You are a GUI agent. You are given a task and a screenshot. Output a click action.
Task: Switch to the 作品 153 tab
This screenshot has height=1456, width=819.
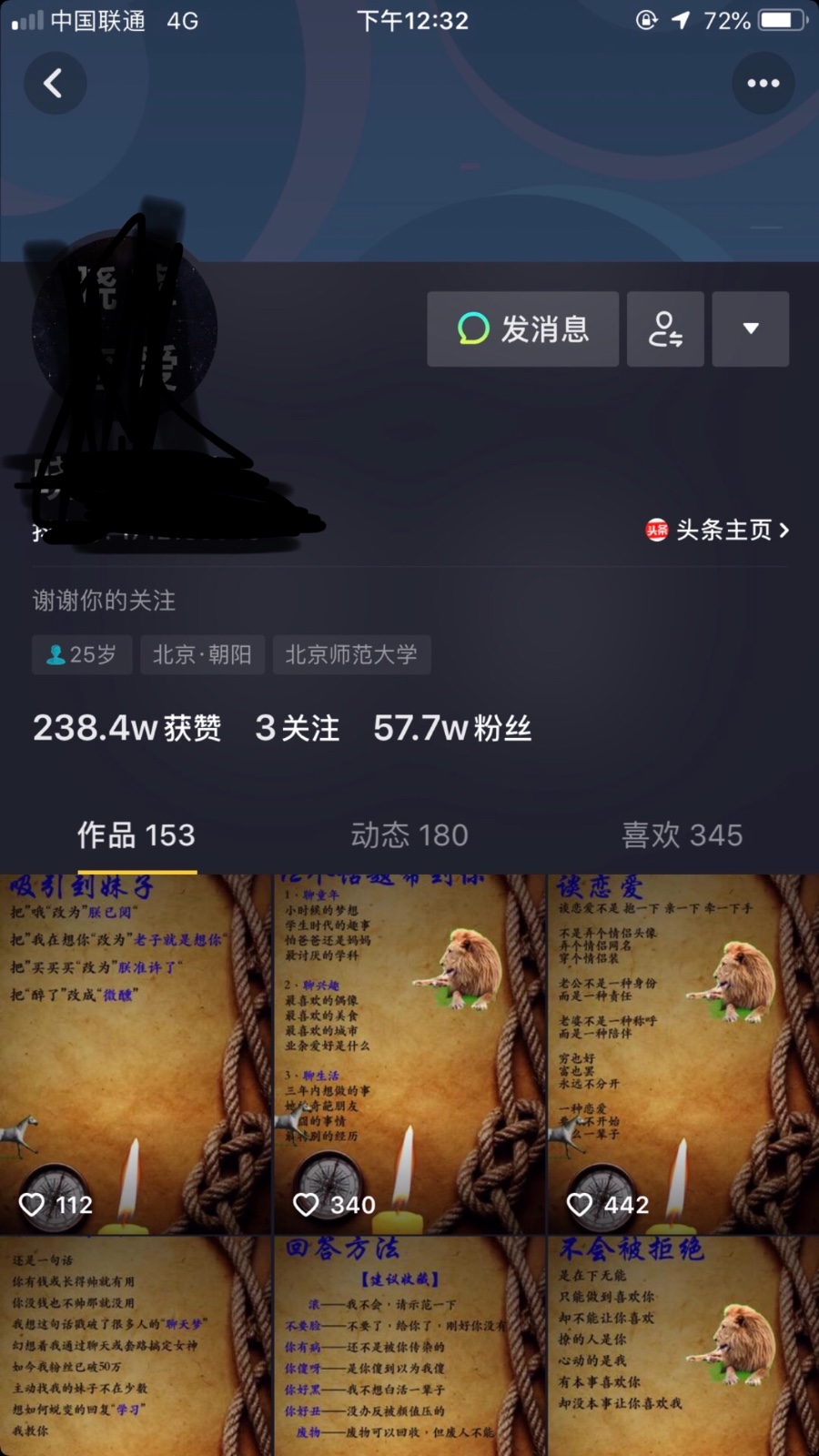click(136, 835)
